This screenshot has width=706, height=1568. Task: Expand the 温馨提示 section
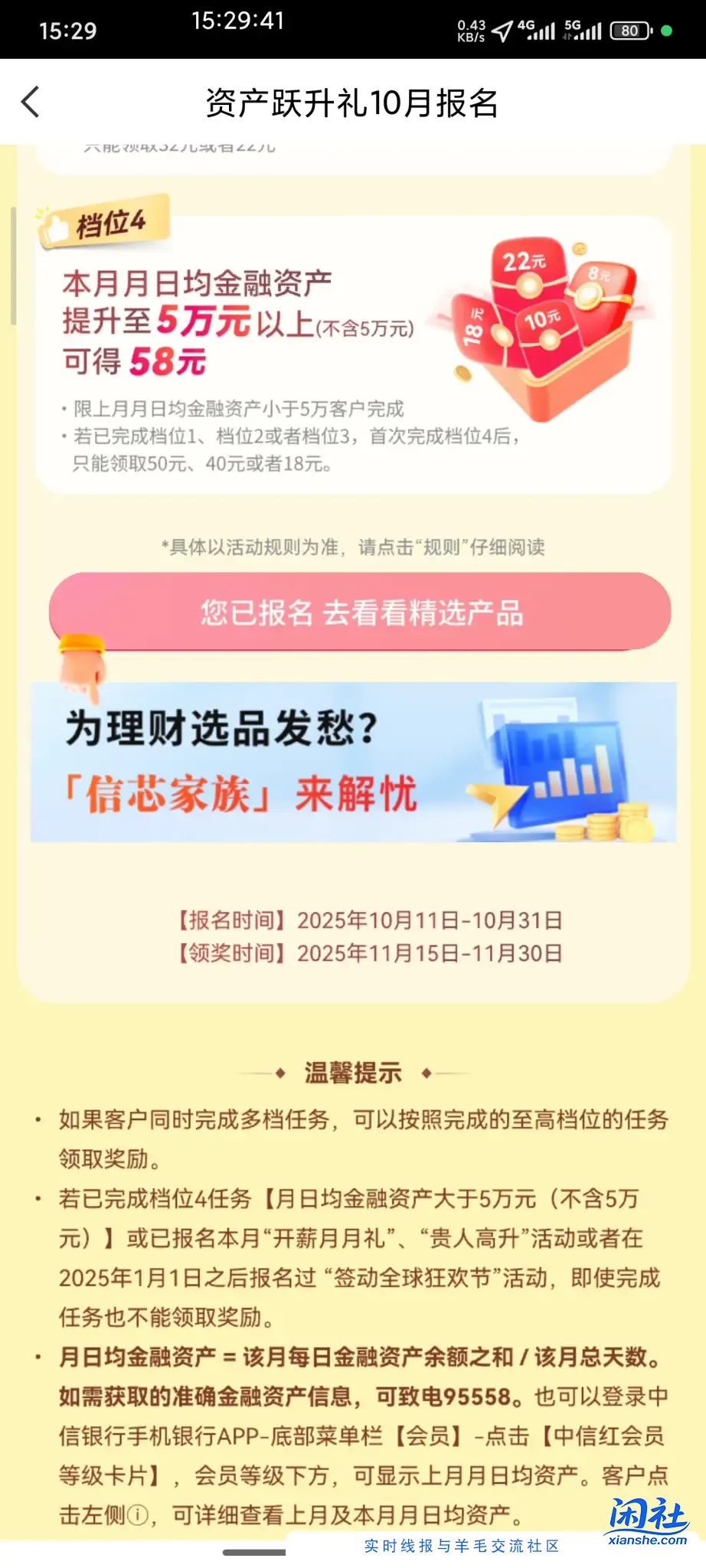(353, 1072)
